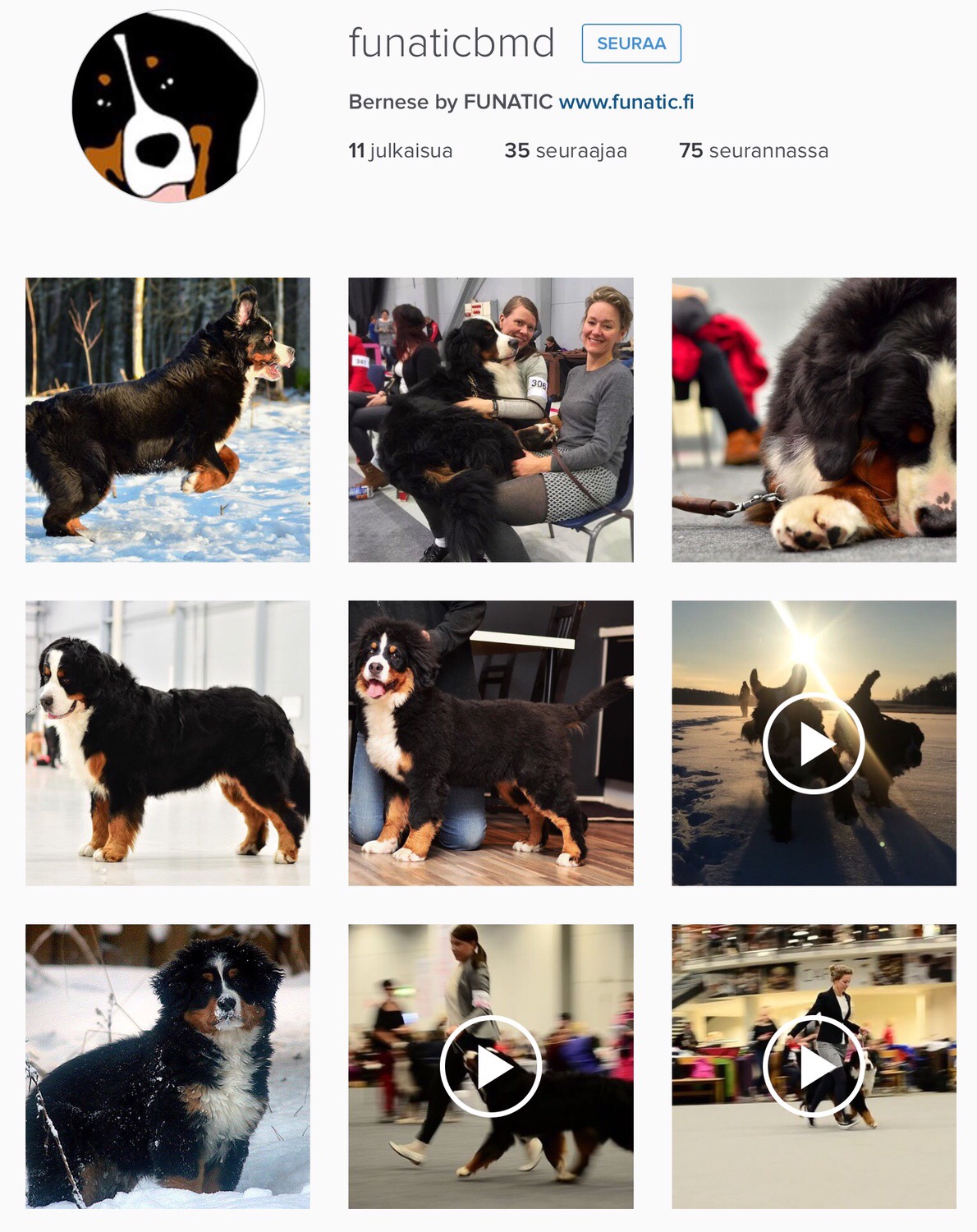
Task: View the 35 seuraajaa followers list
Action: (x=565, y=150)
